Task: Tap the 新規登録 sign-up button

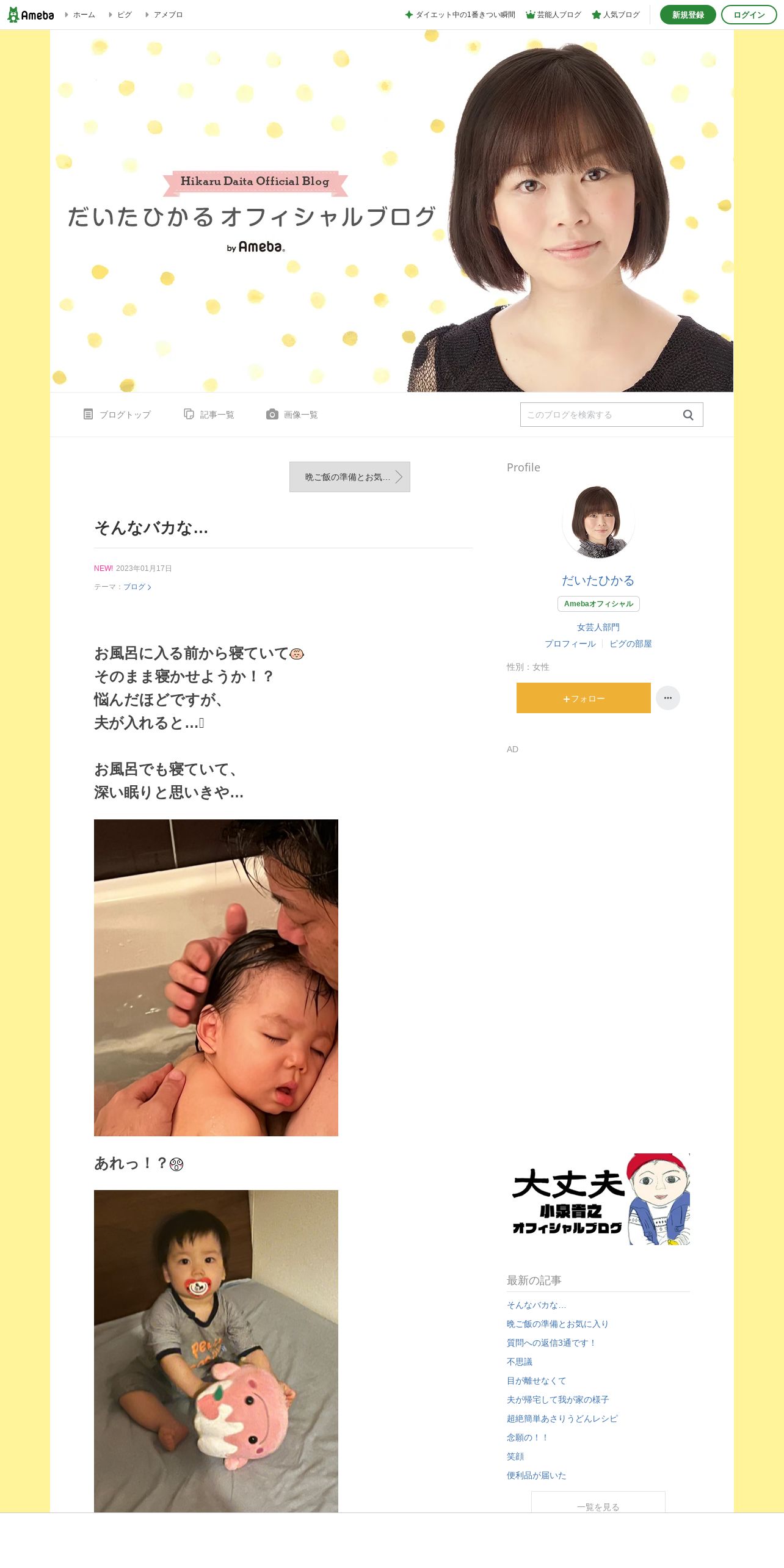Action: click(x=688, y=15)
